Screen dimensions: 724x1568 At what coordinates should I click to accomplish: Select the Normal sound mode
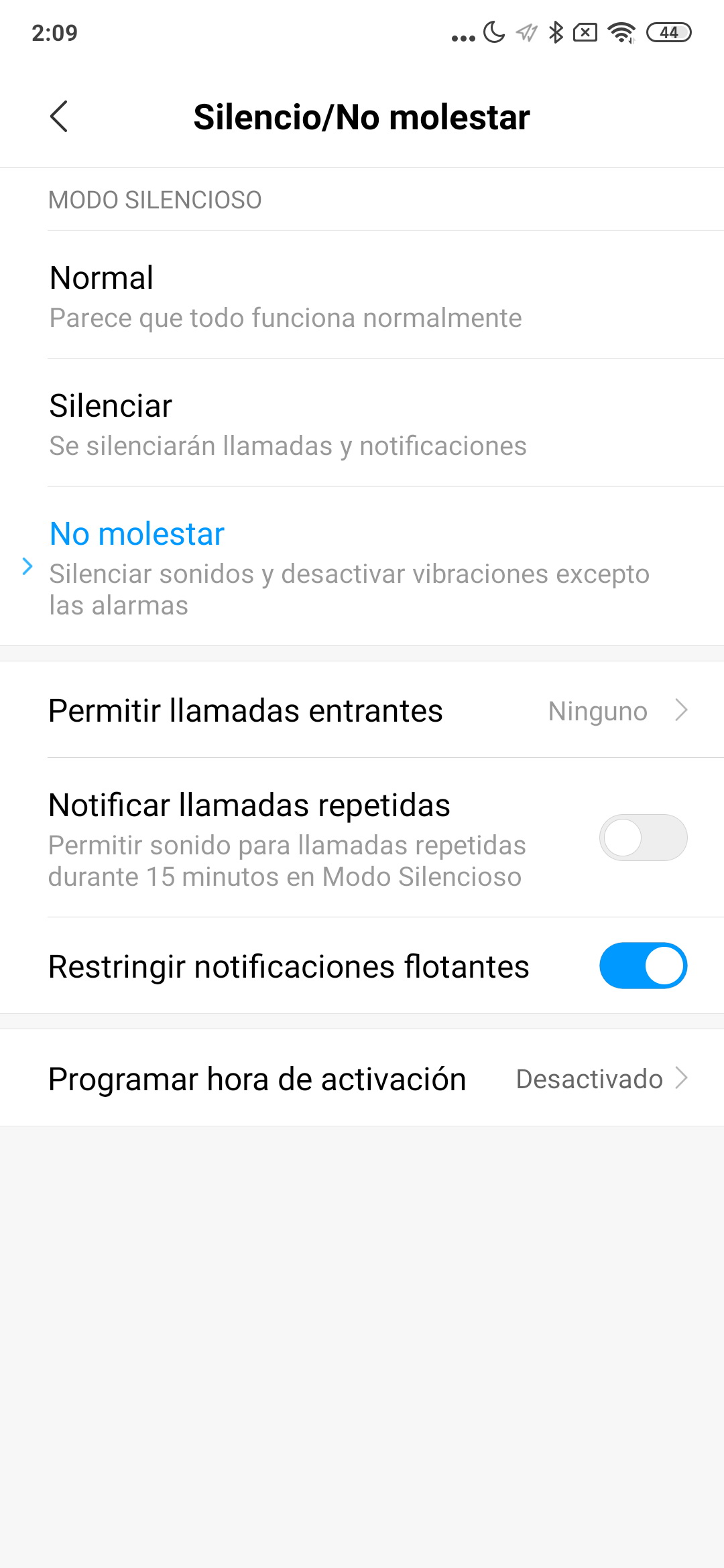click(x=362, y=296)
